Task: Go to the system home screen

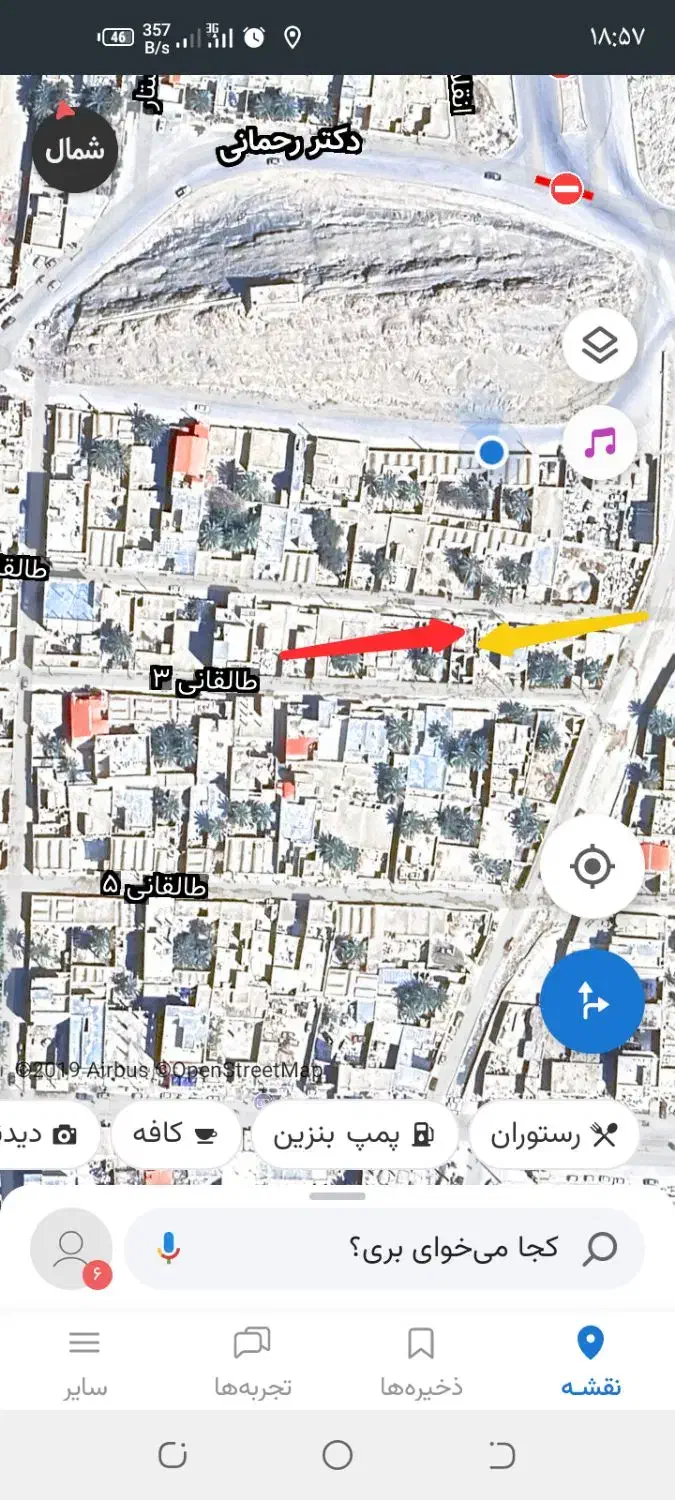Action: [x=337, y=1455]
